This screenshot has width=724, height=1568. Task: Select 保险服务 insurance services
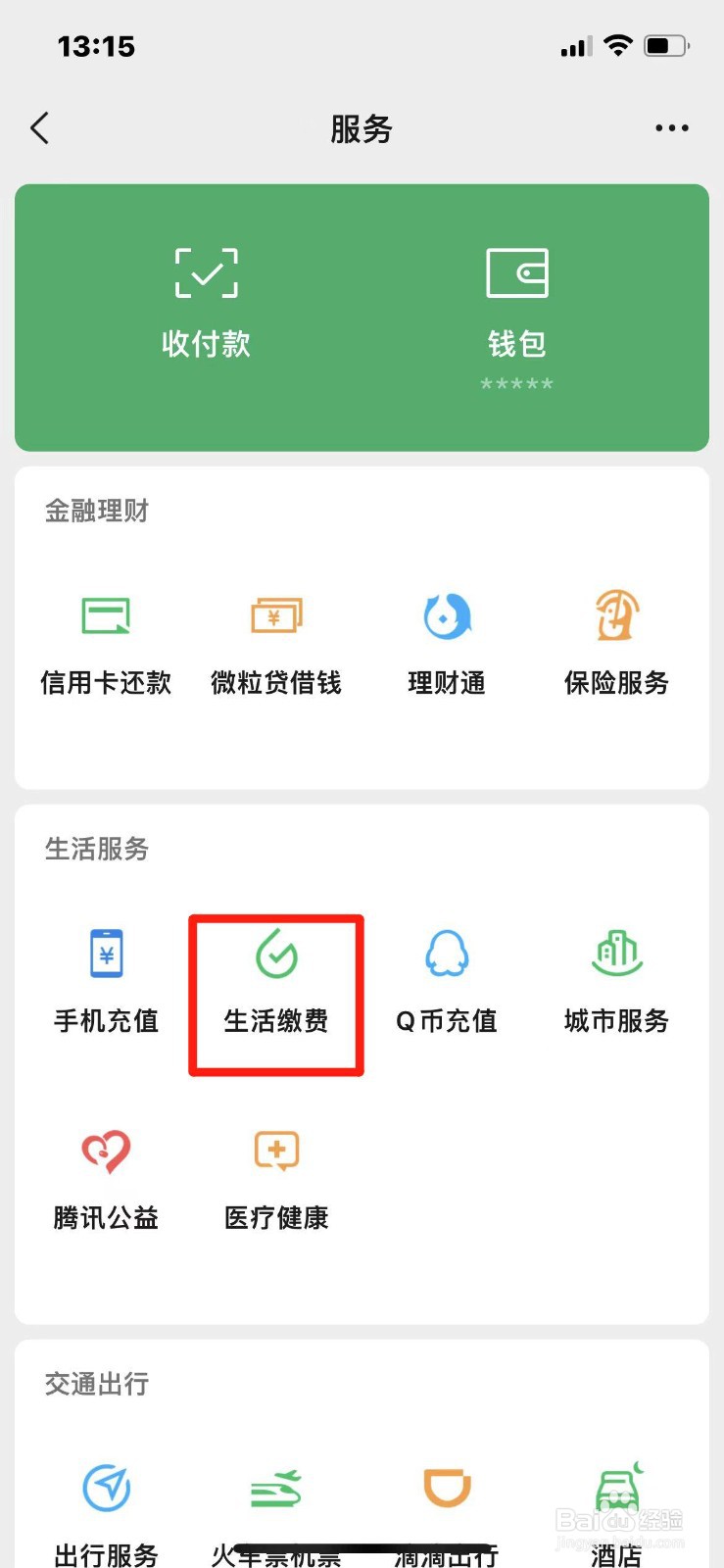tap(615, 642)
